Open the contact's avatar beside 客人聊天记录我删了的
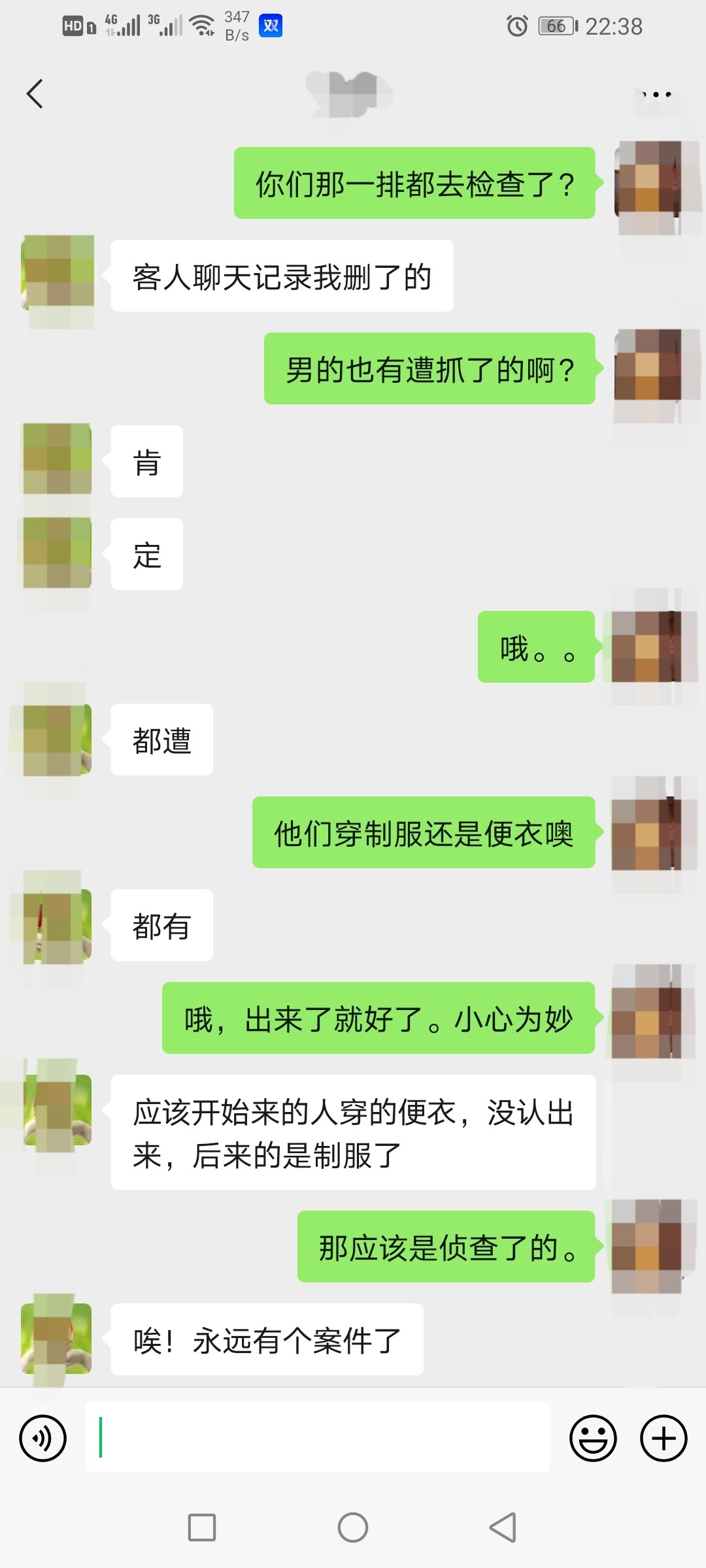The height and width of the screenshot is (1568, 706). click(x=56, y=274)
